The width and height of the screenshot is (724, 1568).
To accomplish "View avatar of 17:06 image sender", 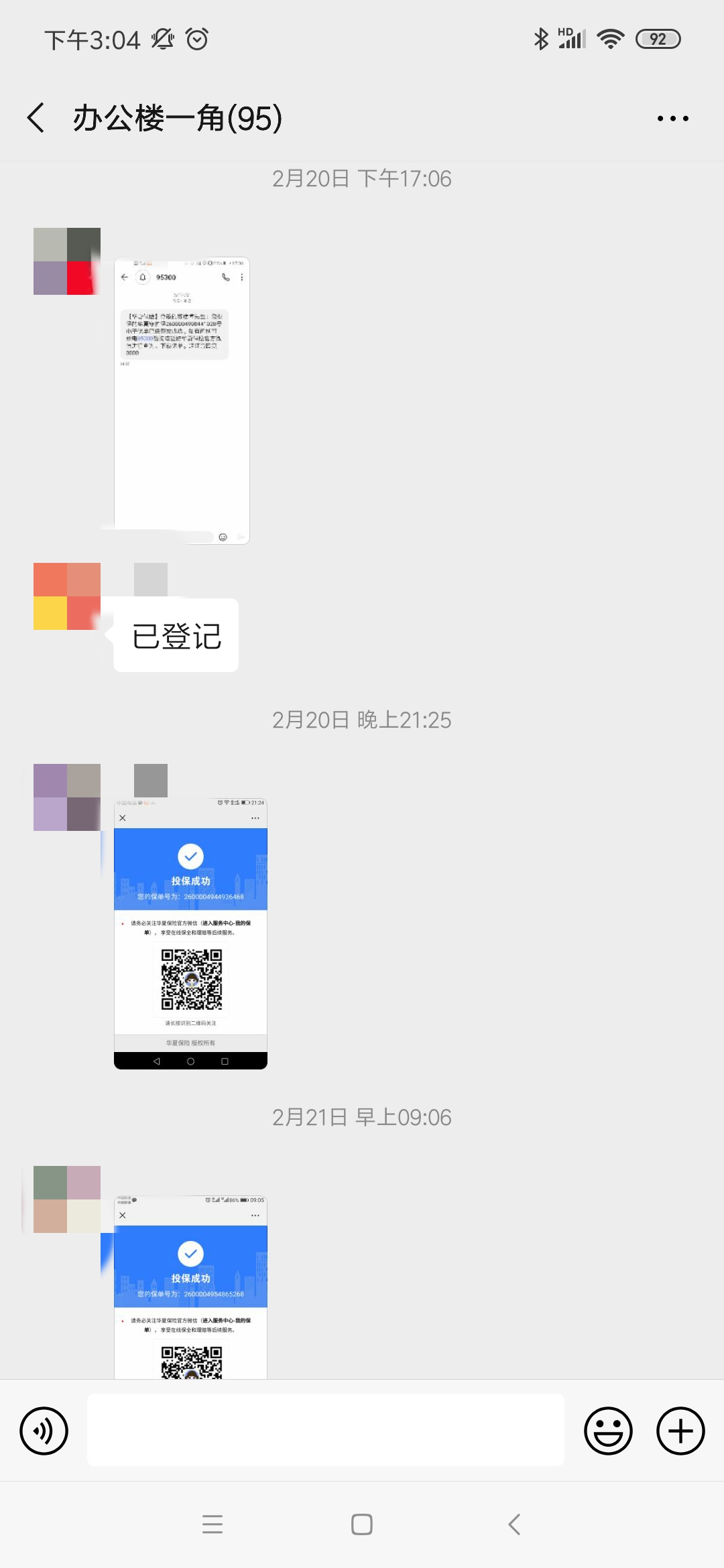I will (67, 261).
